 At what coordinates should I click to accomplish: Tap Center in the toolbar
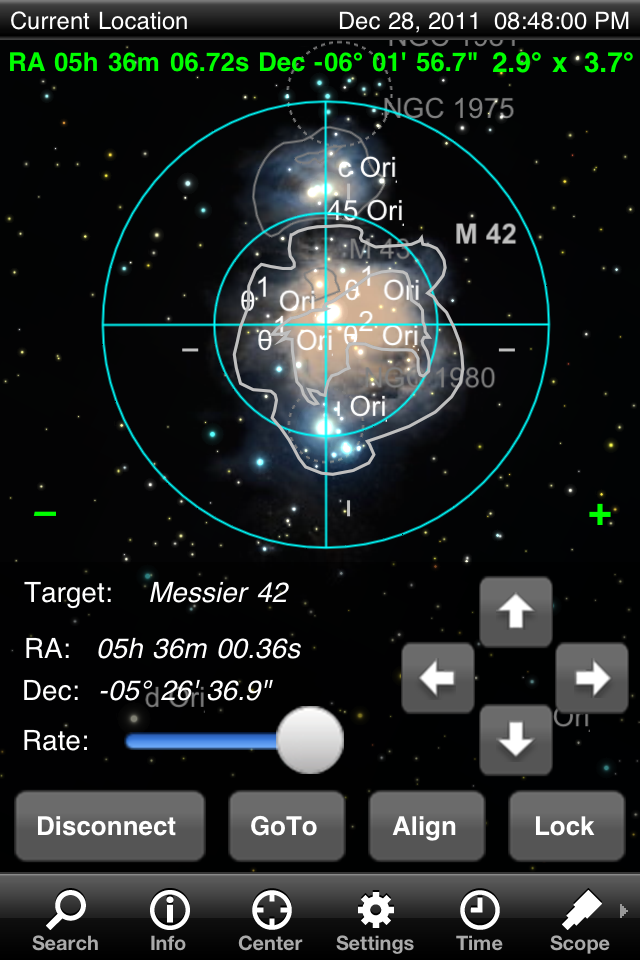tap(270, 920)
